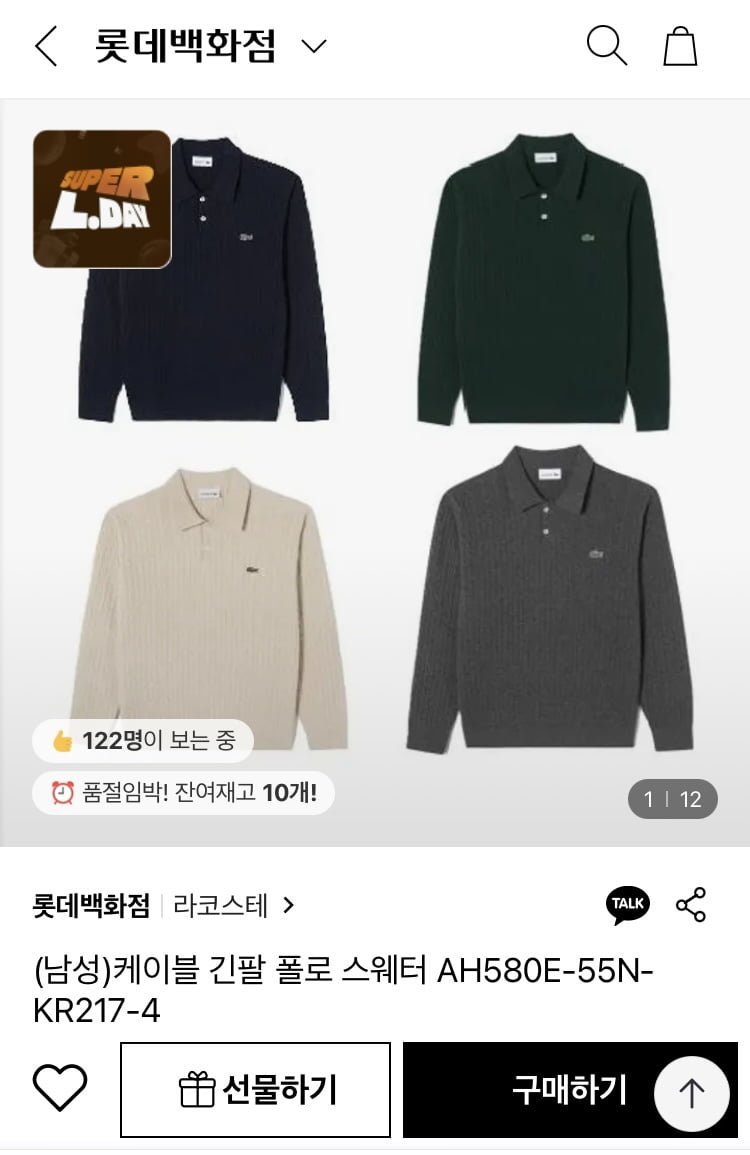Image resolution: width=750 pixels, height=1155 pixels.
Task: Jump to top with the arrow button
Action: tap(692, 1093)
